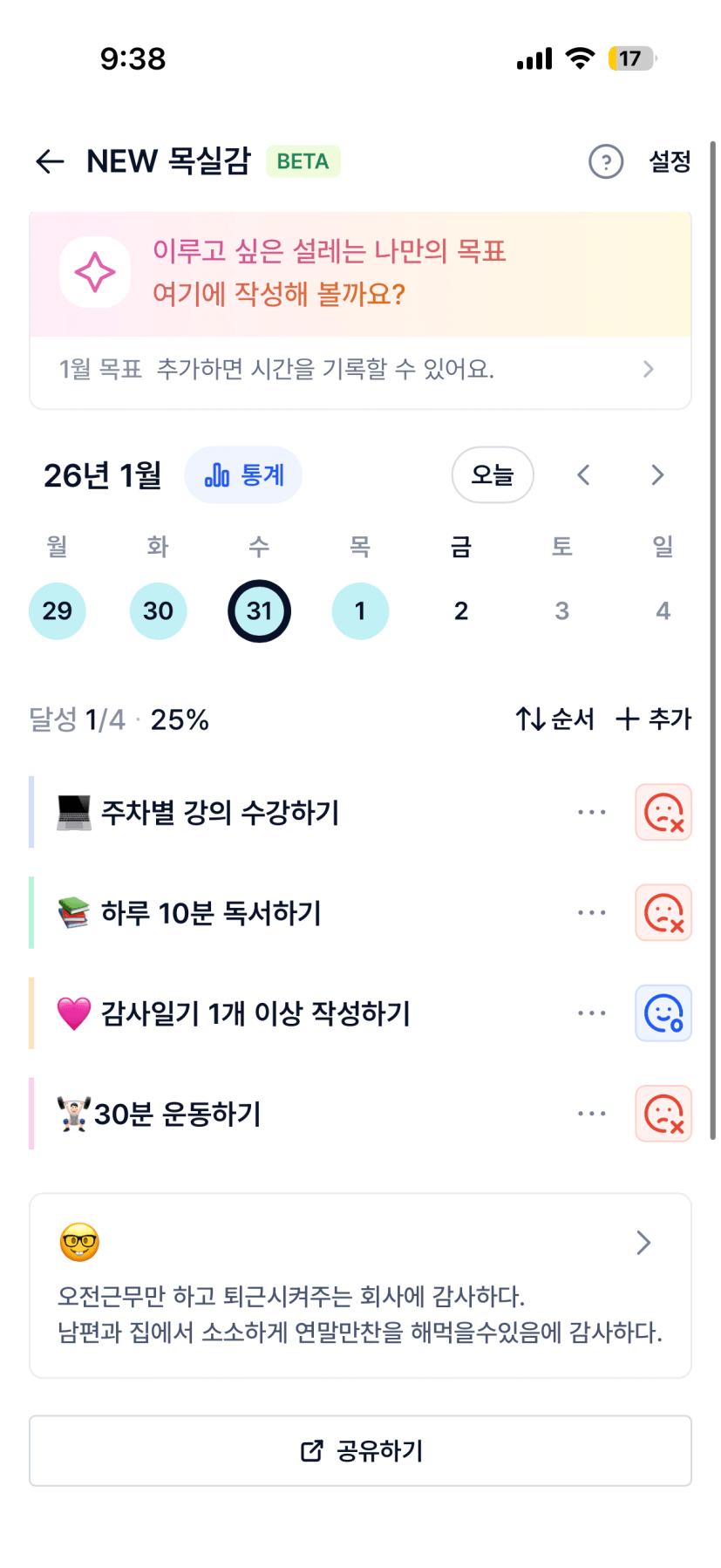The height and width of the screenshot is (1568, 721).
Task: Go to the next week
Action: tap(657, 475)
